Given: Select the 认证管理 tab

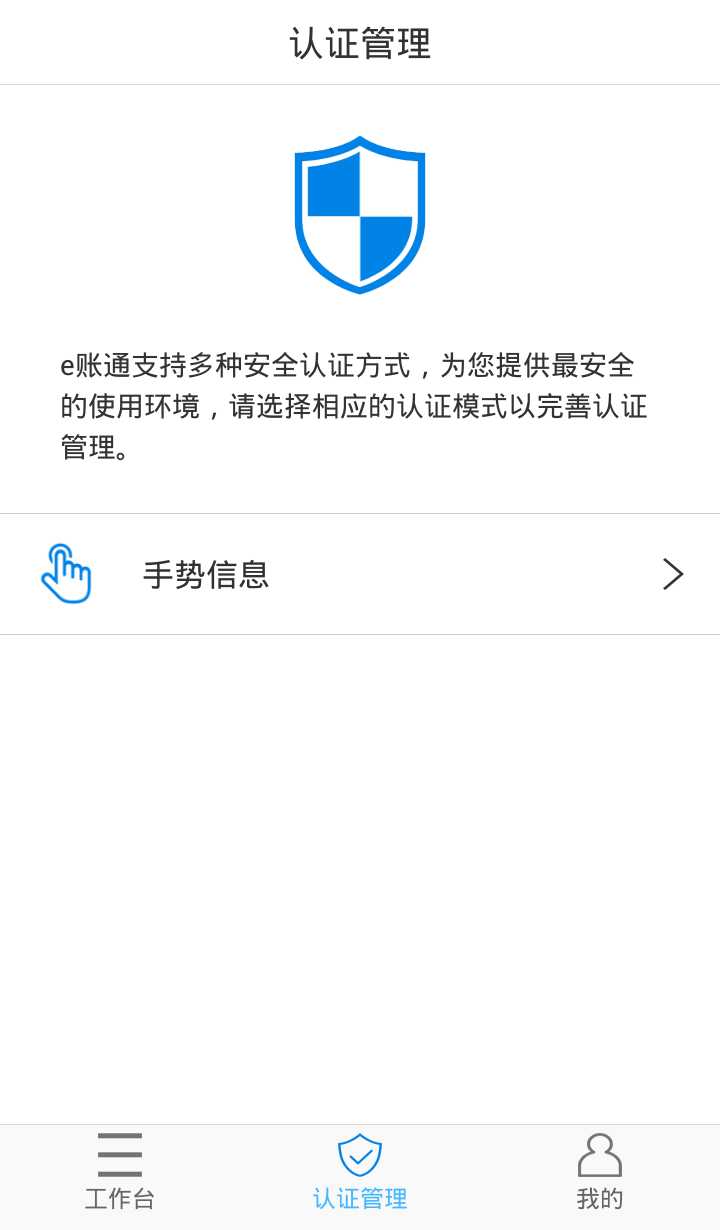Looking at the screenshot, I should [x=360, y=1172].
